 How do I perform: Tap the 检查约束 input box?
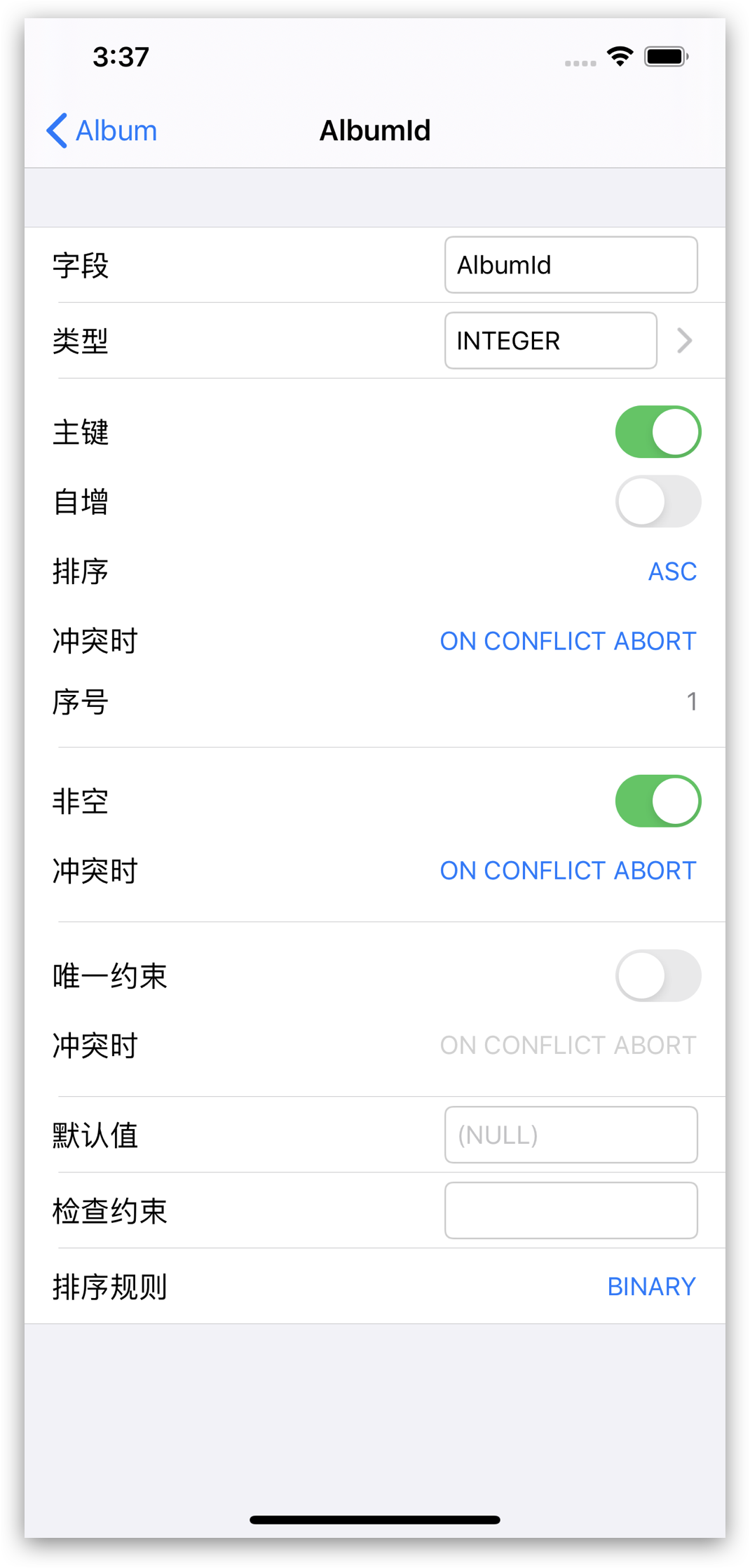(571, 1210)
